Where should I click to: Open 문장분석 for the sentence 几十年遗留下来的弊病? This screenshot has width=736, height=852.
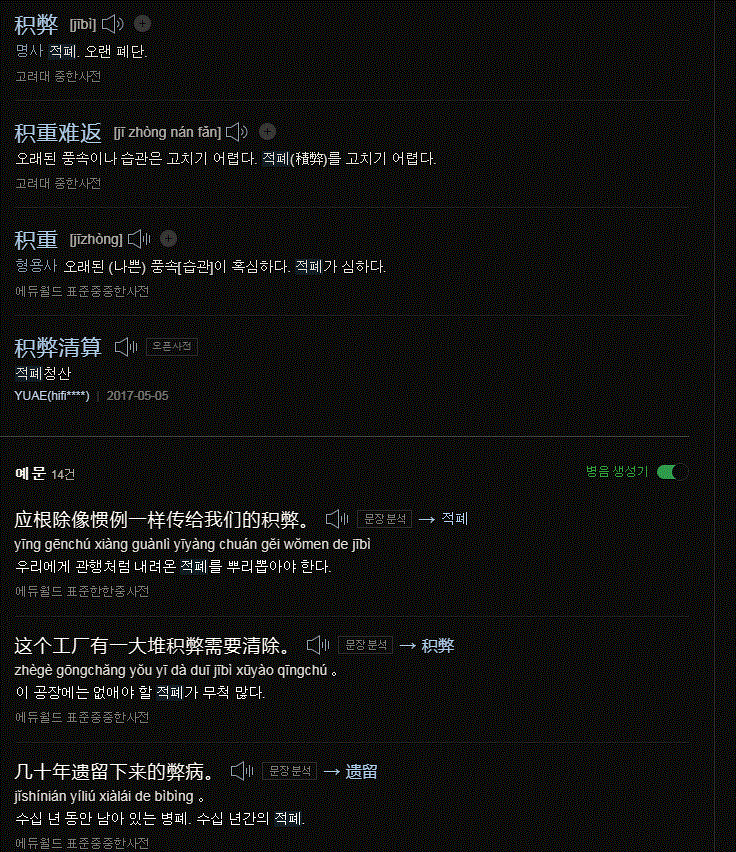[x=289, y=771]
